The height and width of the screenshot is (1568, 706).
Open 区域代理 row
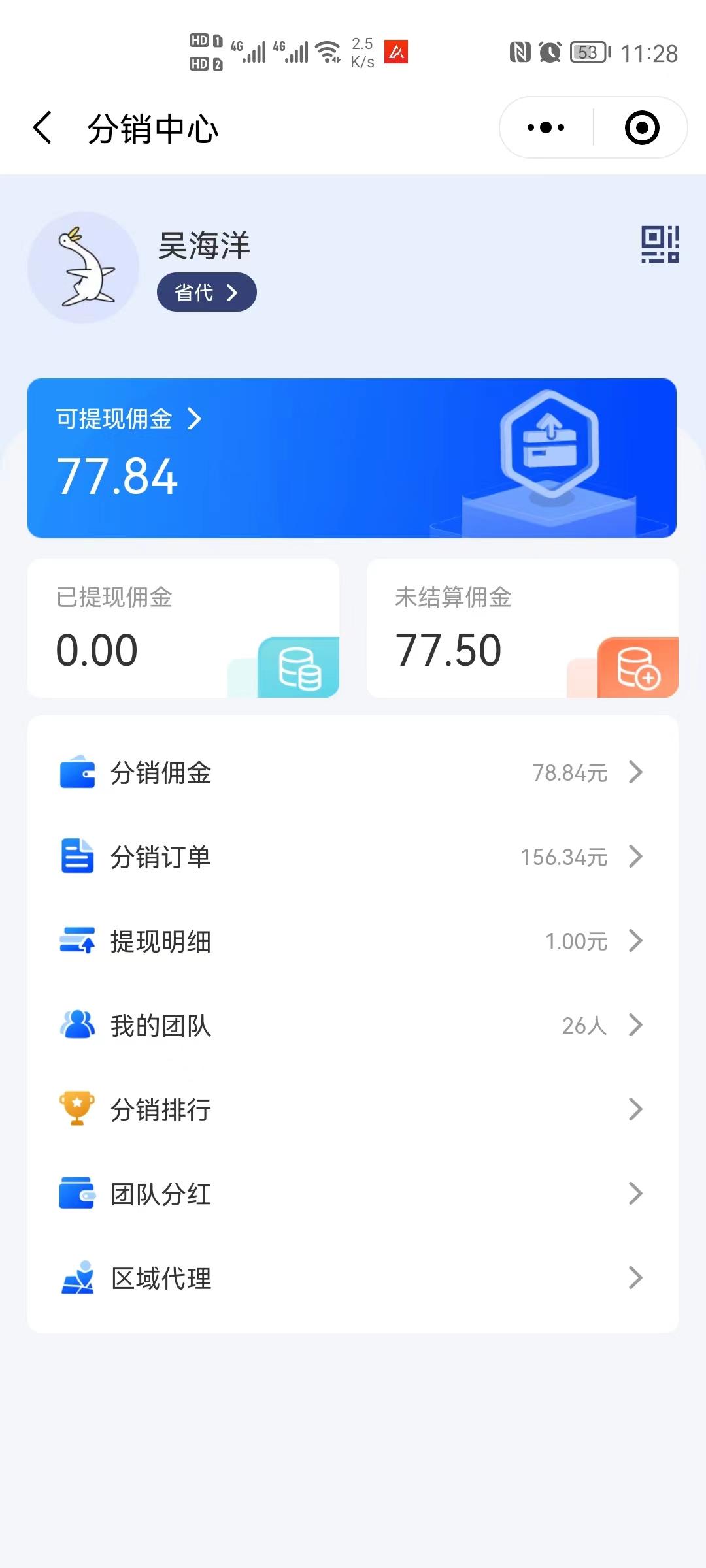(x=353, y=1278)
